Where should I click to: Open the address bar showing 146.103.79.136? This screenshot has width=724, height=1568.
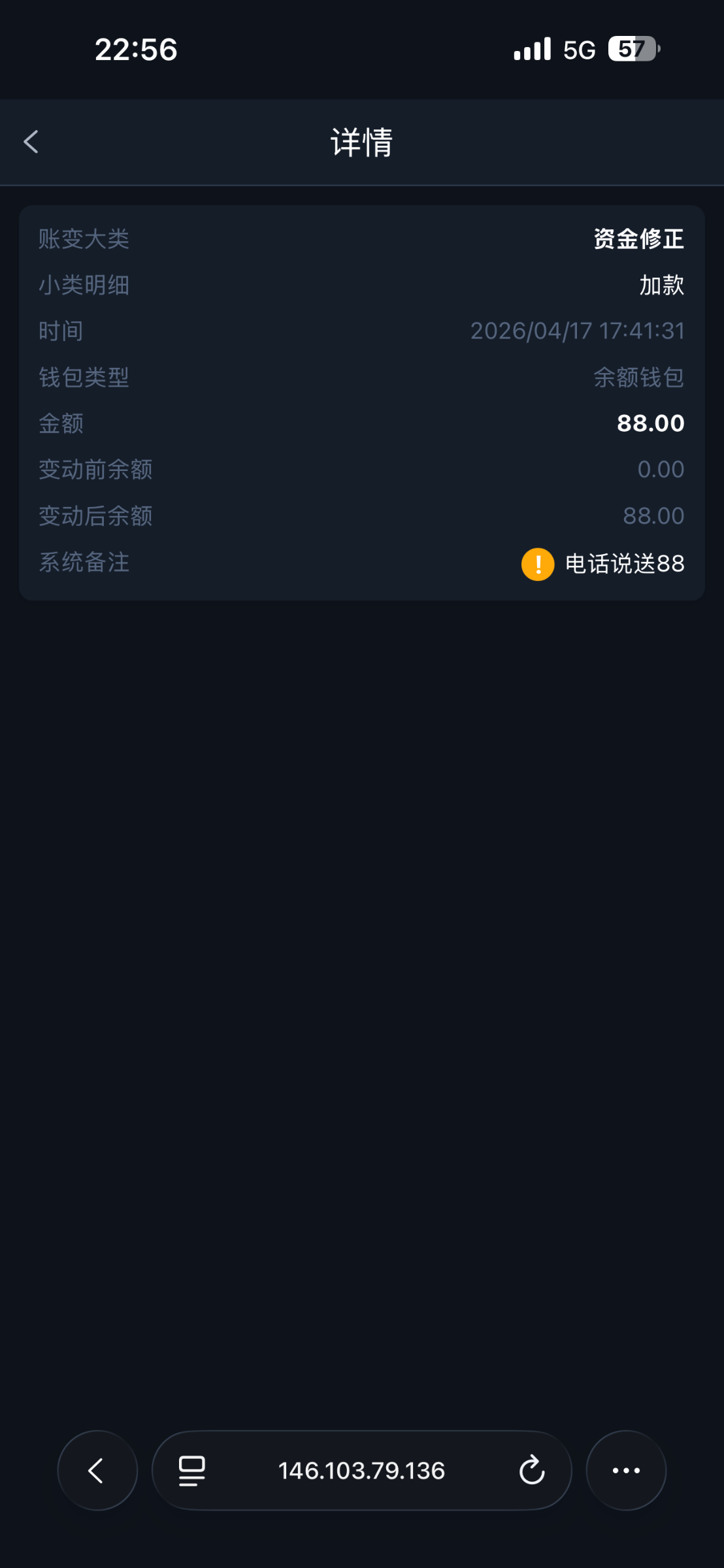coord(361,1471)
